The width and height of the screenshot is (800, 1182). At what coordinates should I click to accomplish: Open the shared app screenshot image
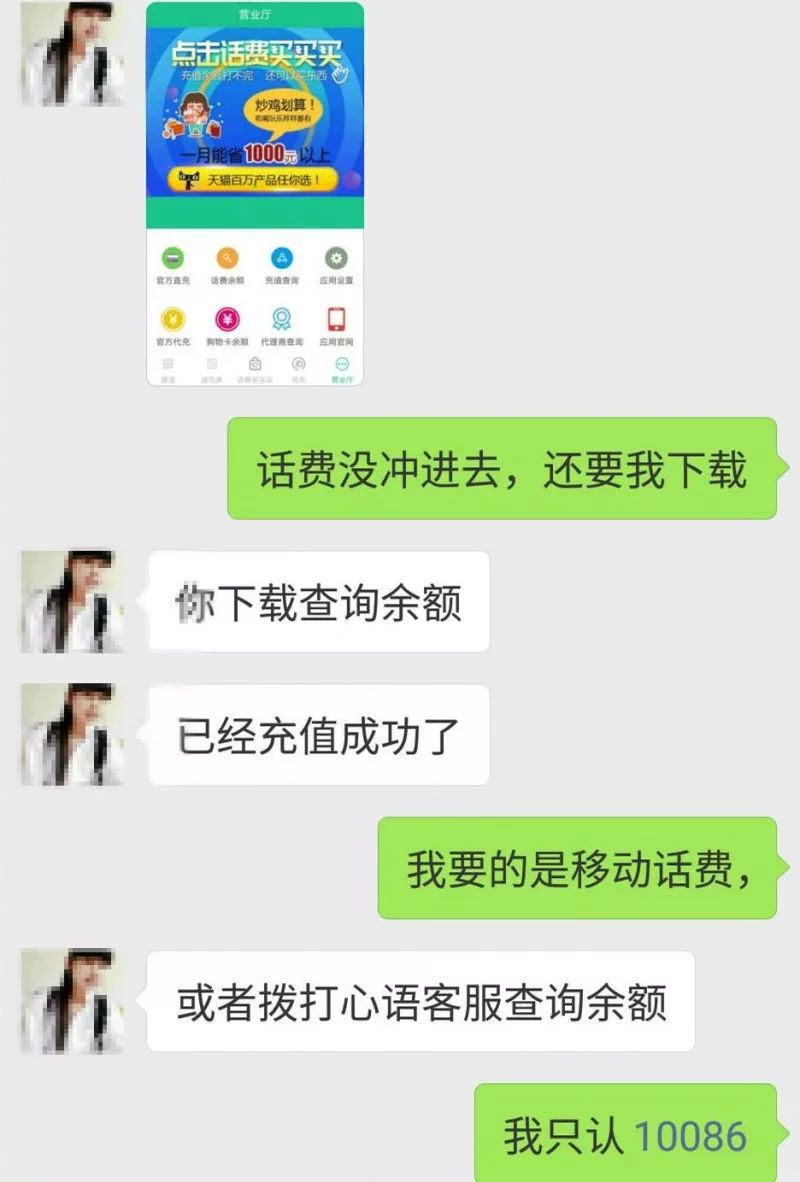click(255, 193)
